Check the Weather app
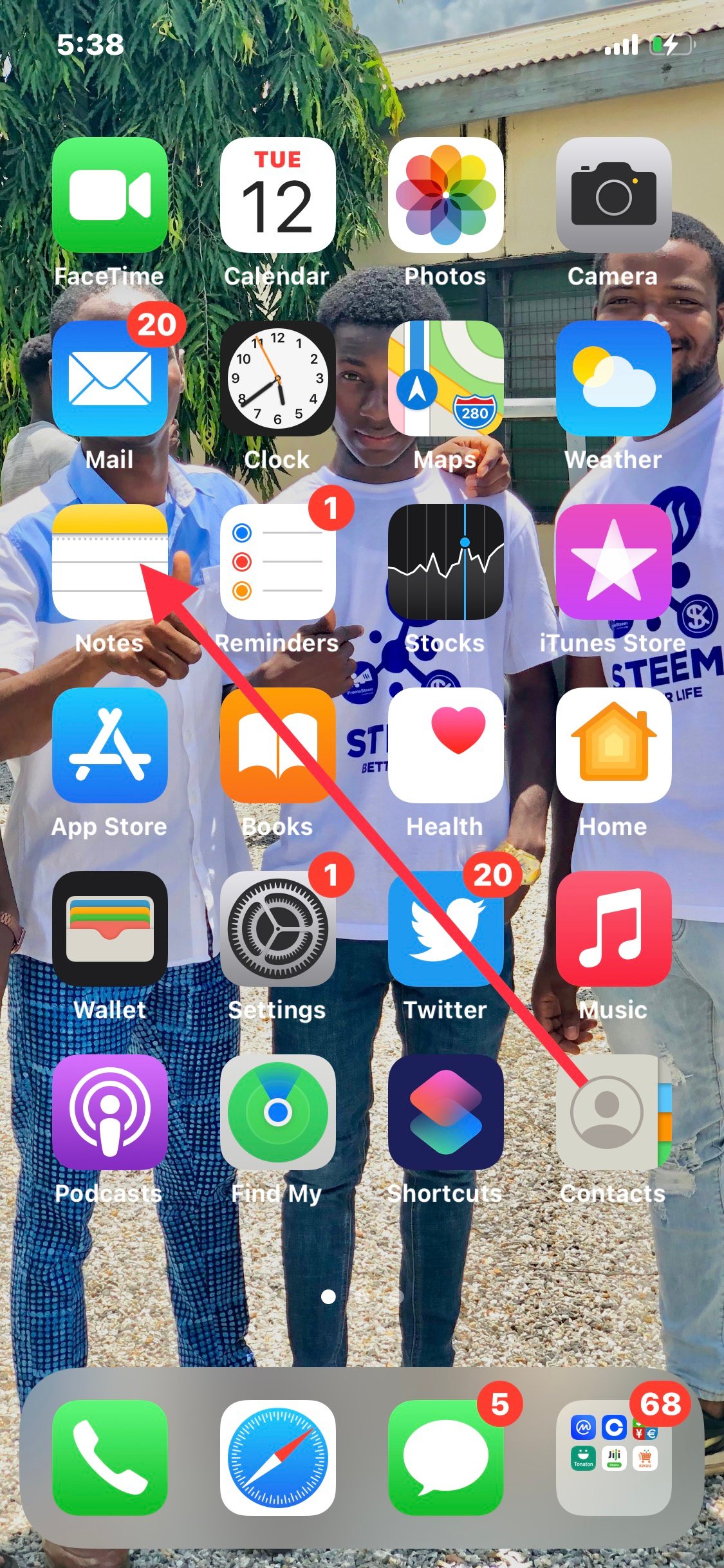 pos(613,378)
